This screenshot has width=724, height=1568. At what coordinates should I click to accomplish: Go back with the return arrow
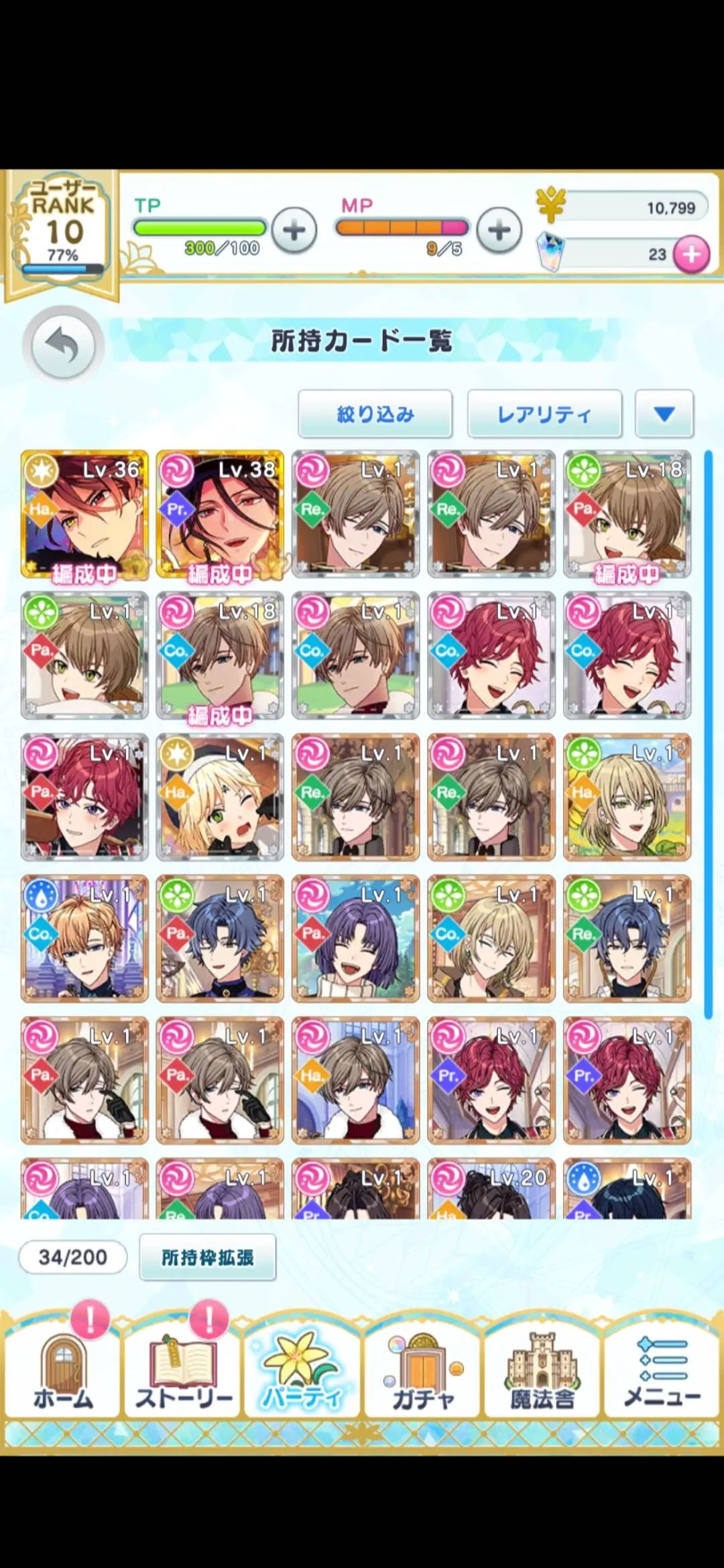pos(63,346)
